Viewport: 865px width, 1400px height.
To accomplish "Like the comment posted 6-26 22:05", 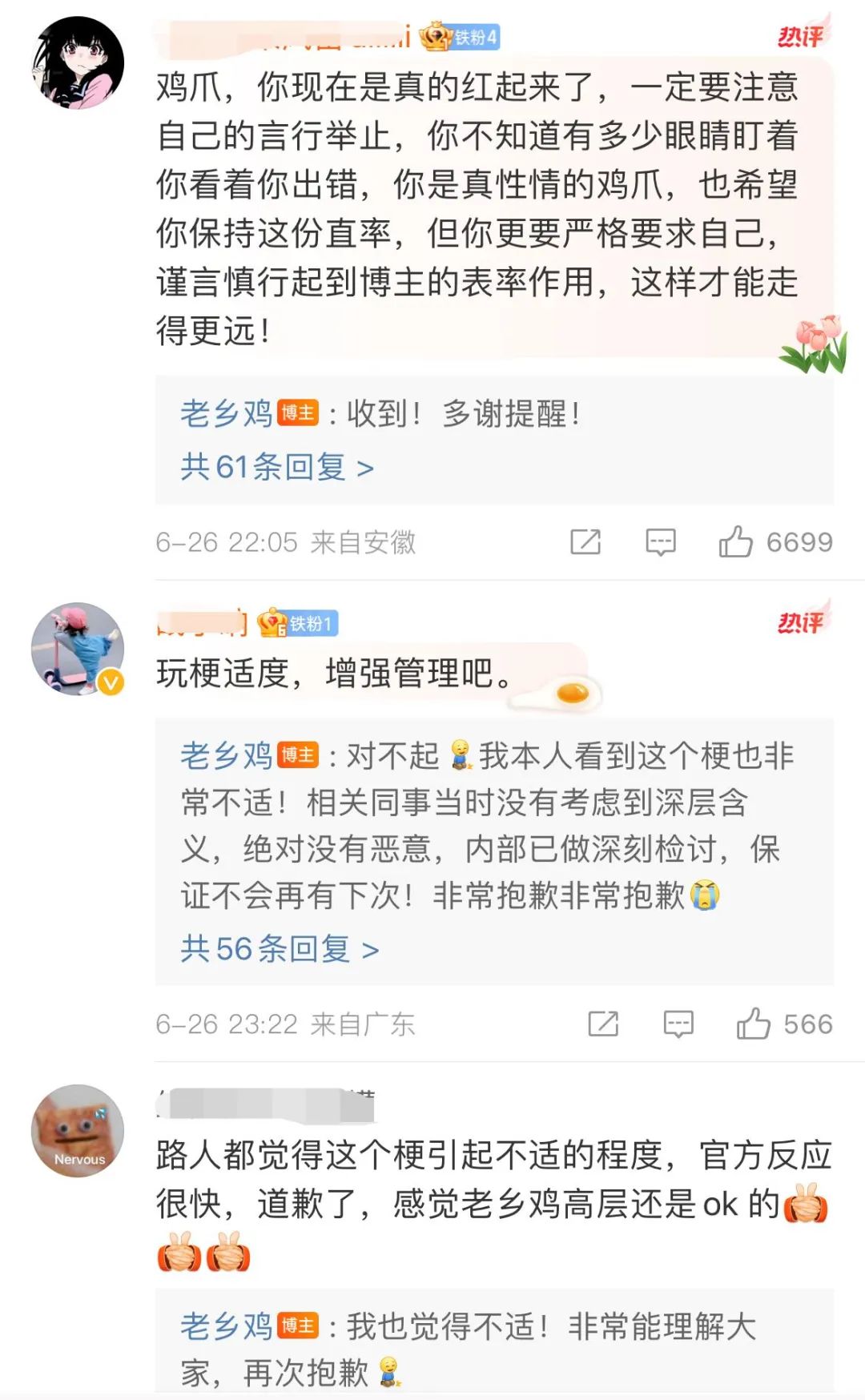I will (x=736, y=542).
